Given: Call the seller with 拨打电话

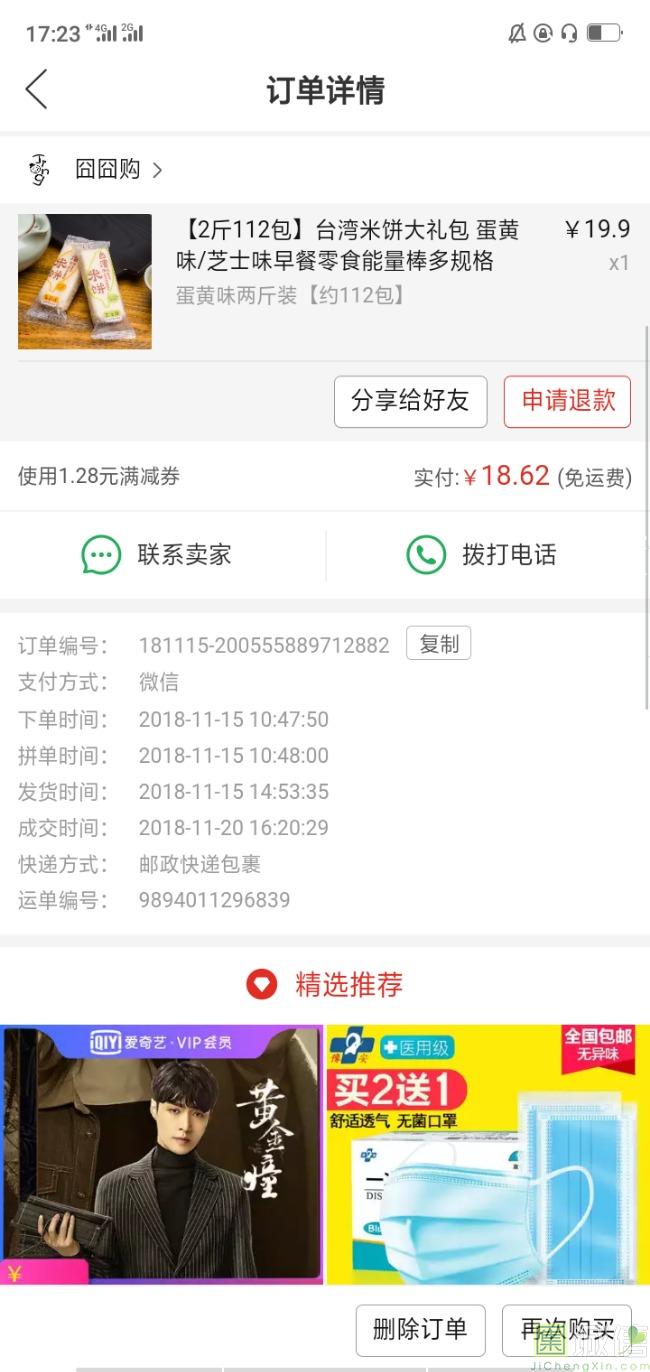Looking at the screenshot, I should point(481,555).
